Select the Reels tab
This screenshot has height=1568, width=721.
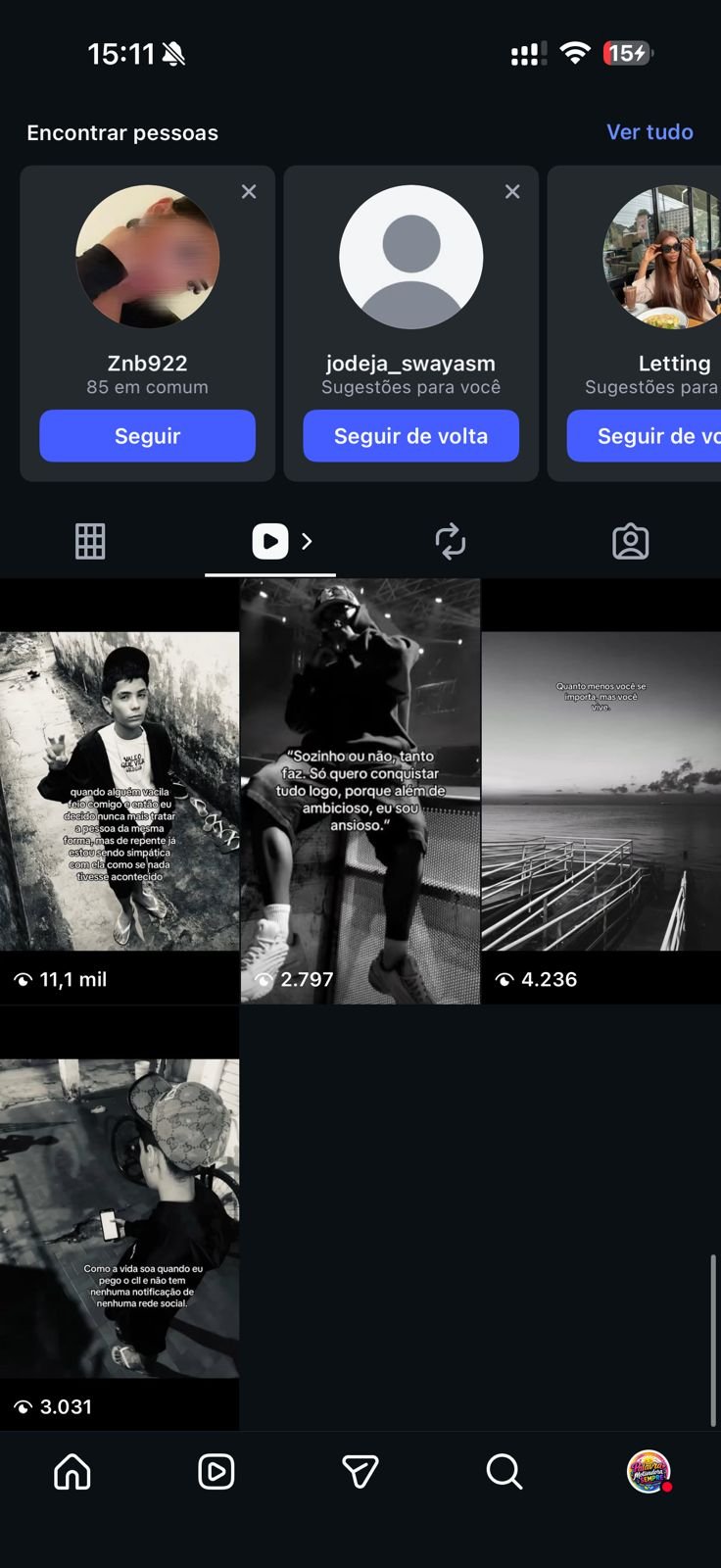[270, 541]
